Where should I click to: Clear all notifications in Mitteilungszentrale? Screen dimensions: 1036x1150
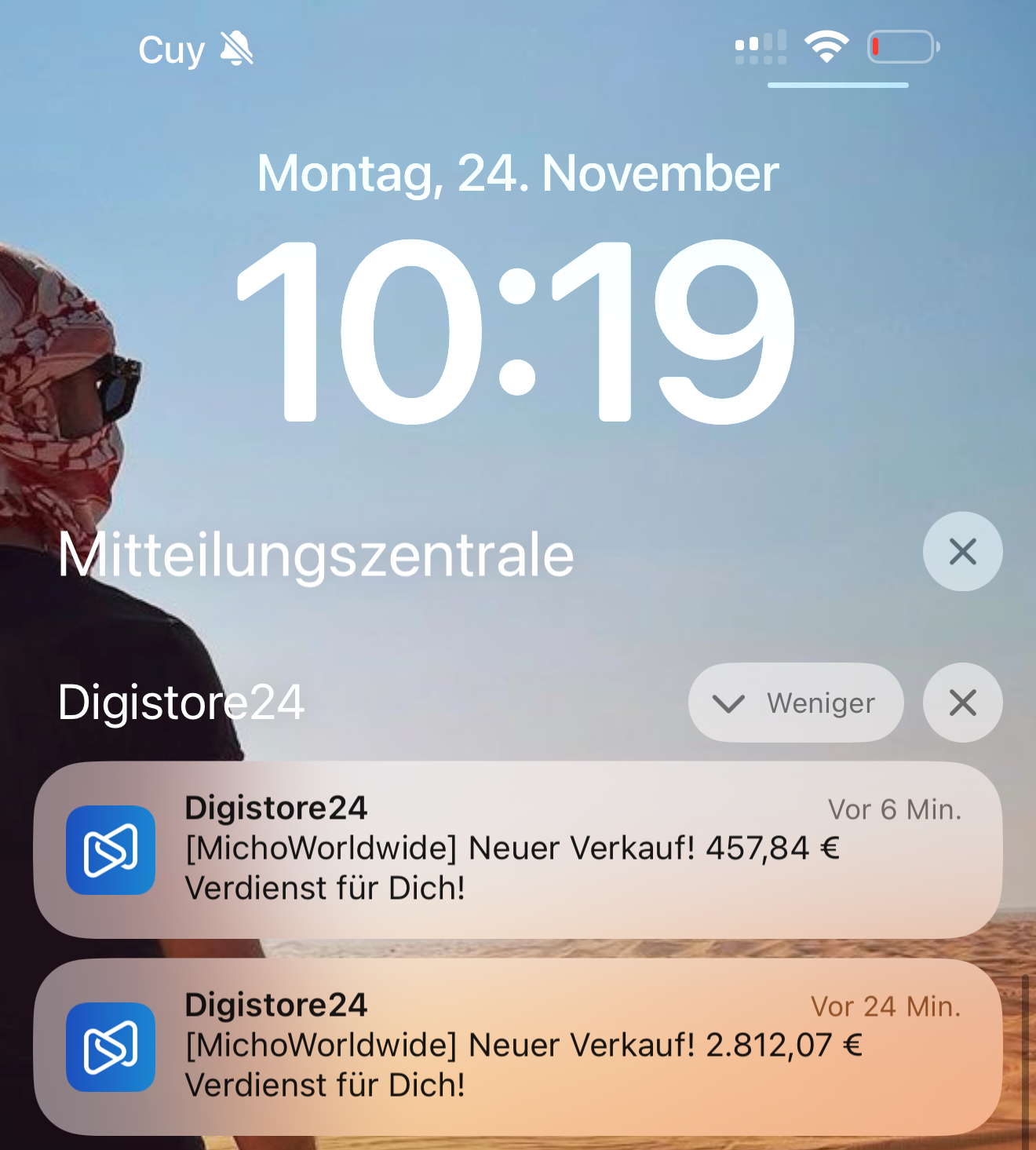point(962,551)
